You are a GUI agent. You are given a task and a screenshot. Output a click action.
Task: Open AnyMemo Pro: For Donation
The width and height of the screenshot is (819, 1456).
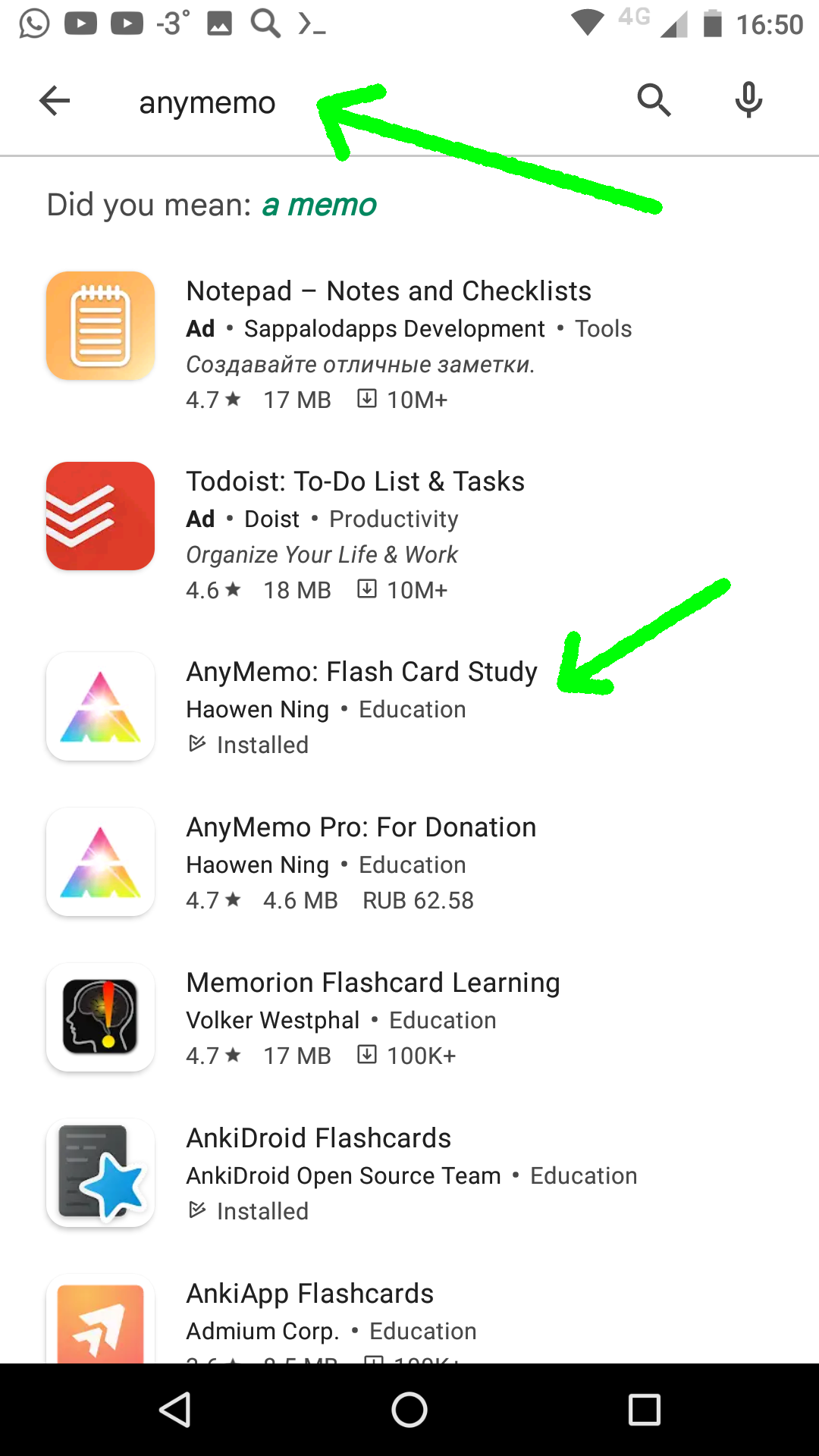coord(361,827)
